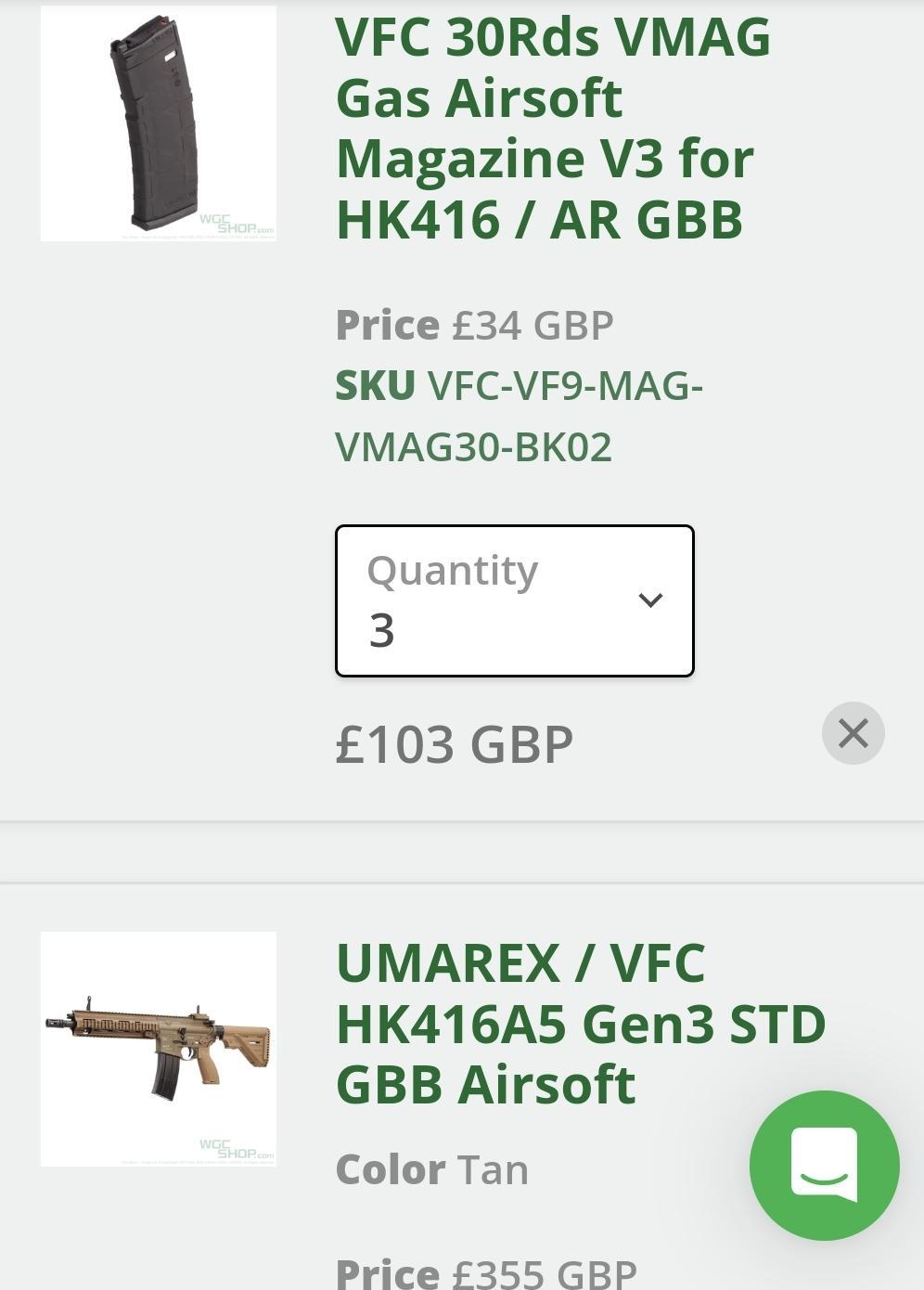Open UMAREX / VFC HK416A5 Gen3 product title
924x1290 pixels.
coord(580,1024)
